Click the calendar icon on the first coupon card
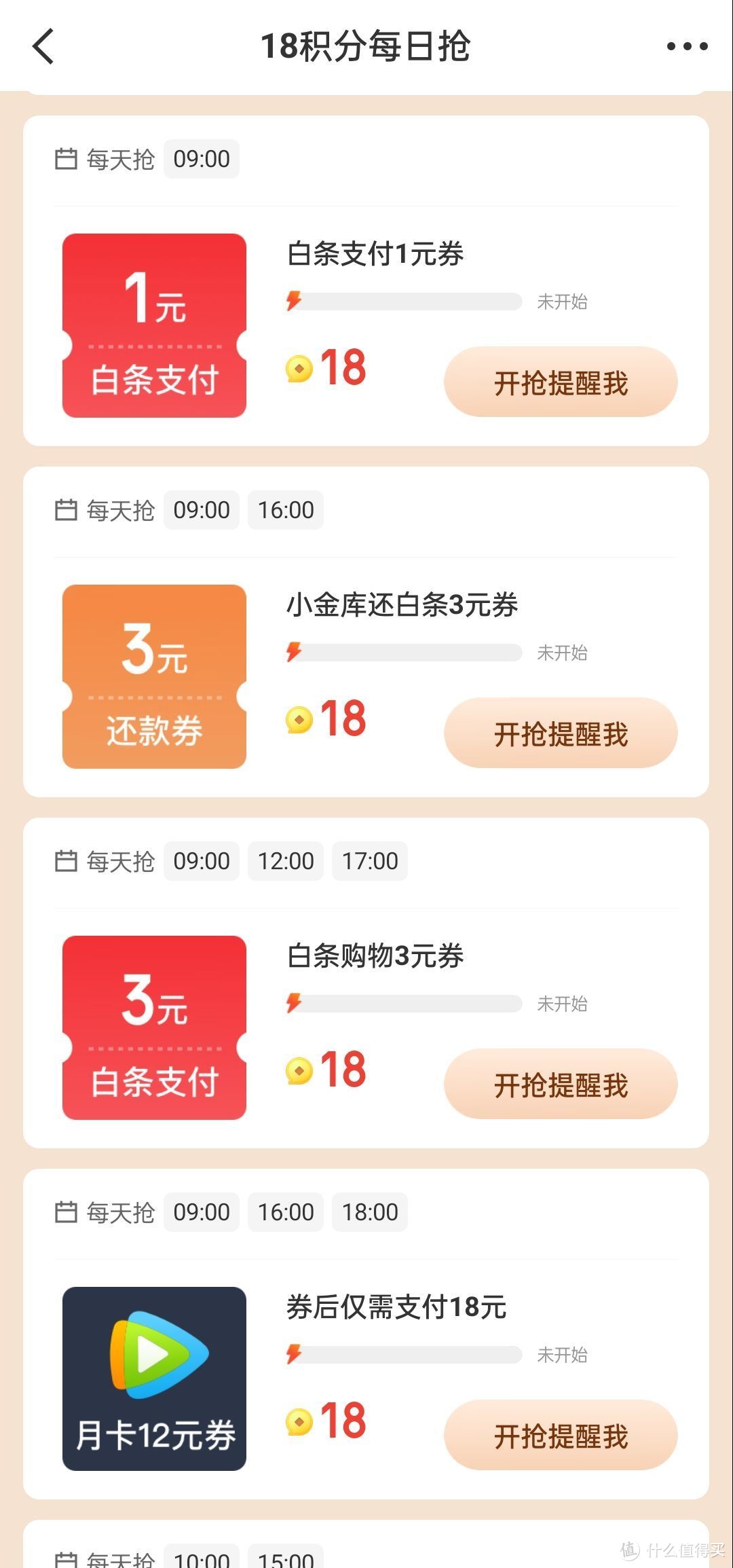Viewport: 733px width, 1568px height. pos(67,158)
